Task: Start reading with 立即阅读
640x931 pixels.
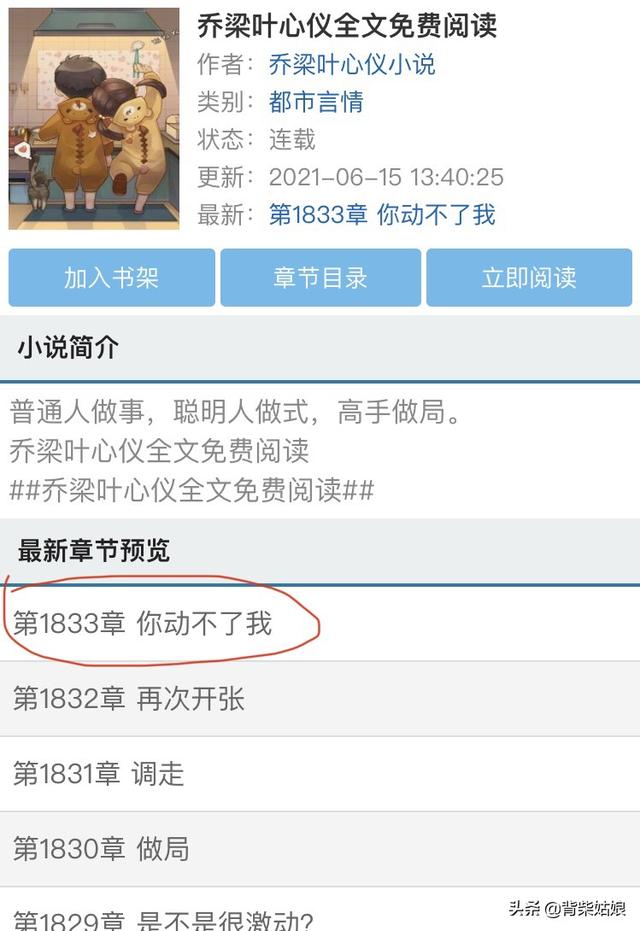Action: point(529,278)
